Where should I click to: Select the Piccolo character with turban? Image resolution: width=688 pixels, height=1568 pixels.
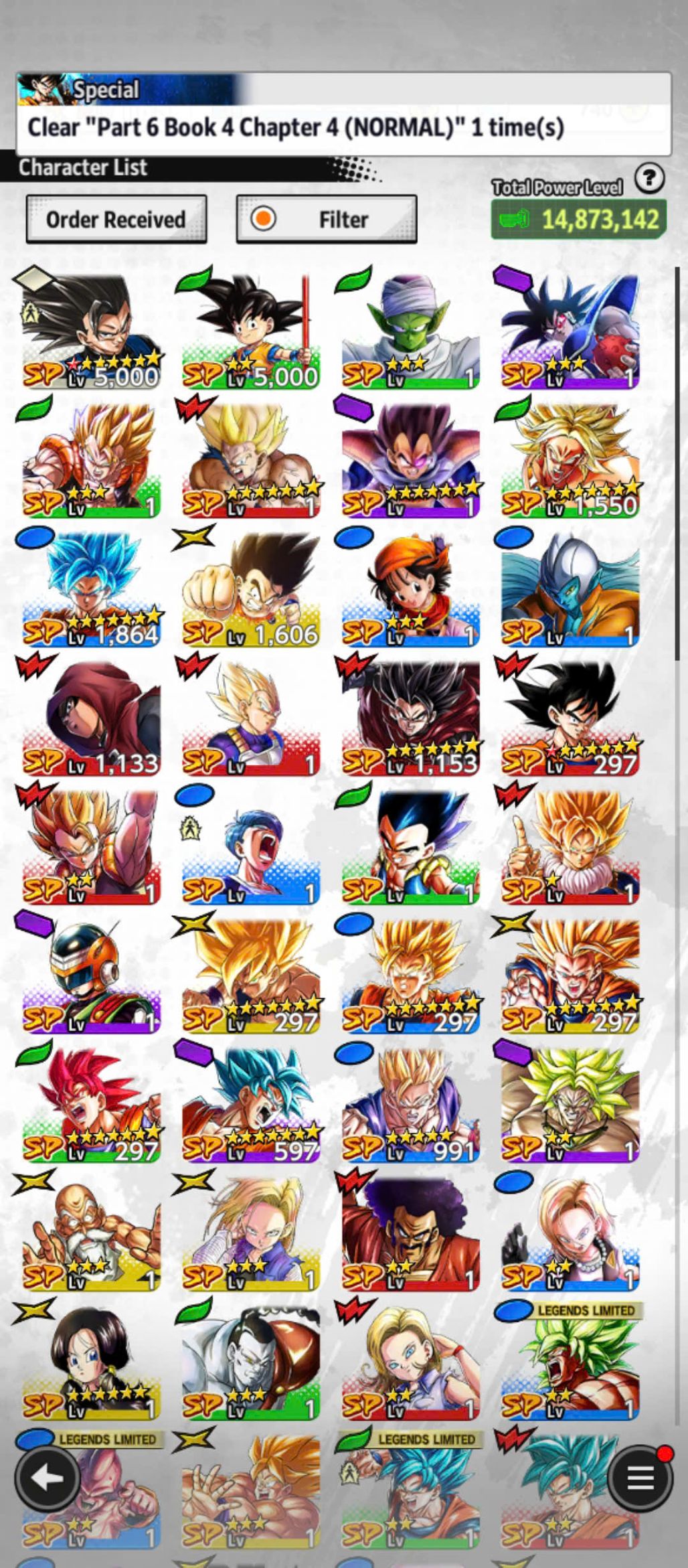(x=410, y=330)
